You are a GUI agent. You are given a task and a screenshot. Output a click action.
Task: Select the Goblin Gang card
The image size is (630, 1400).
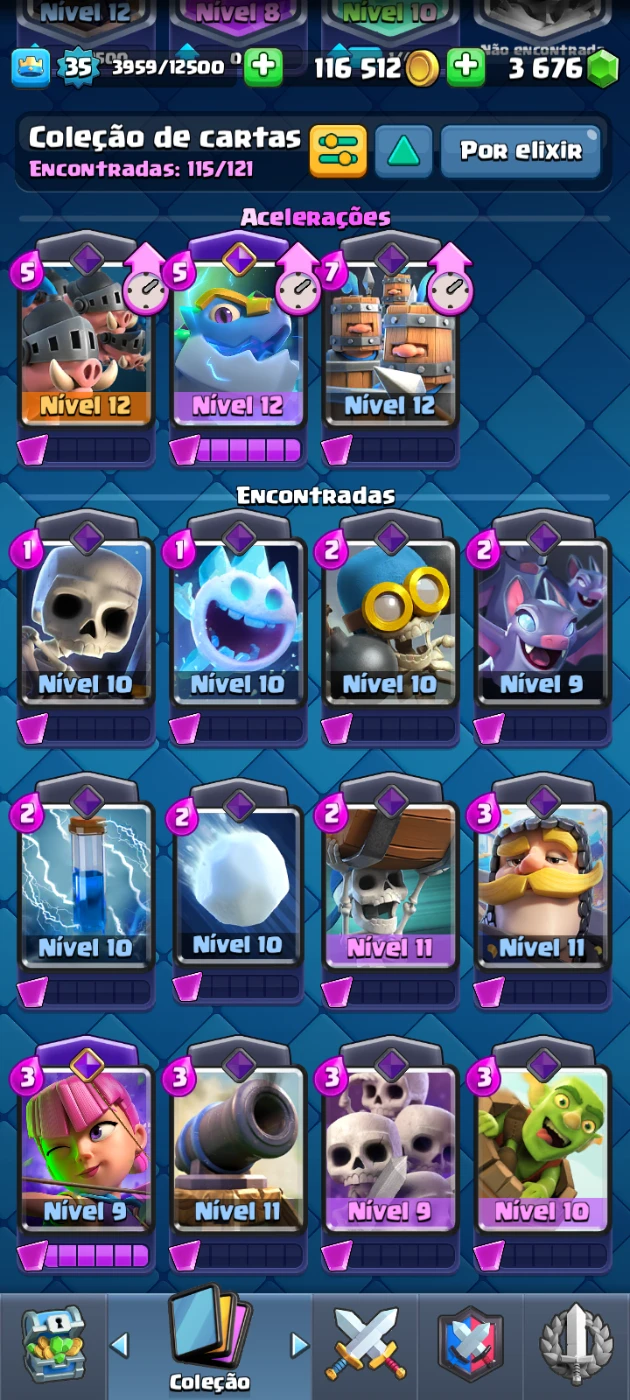click(542, 1150)
